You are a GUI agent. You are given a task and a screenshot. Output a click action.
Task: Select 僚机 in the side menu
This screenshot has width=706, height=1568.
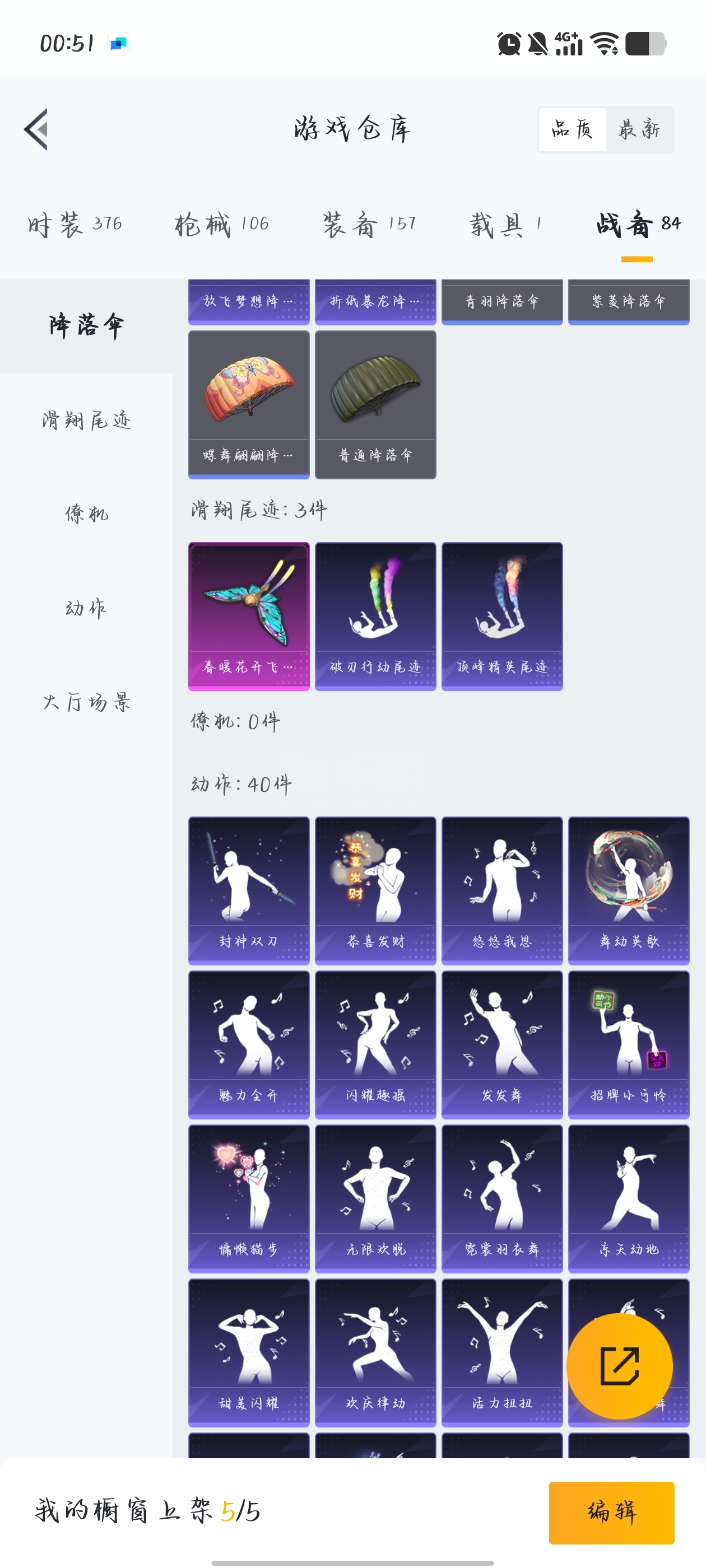[86, 514]
